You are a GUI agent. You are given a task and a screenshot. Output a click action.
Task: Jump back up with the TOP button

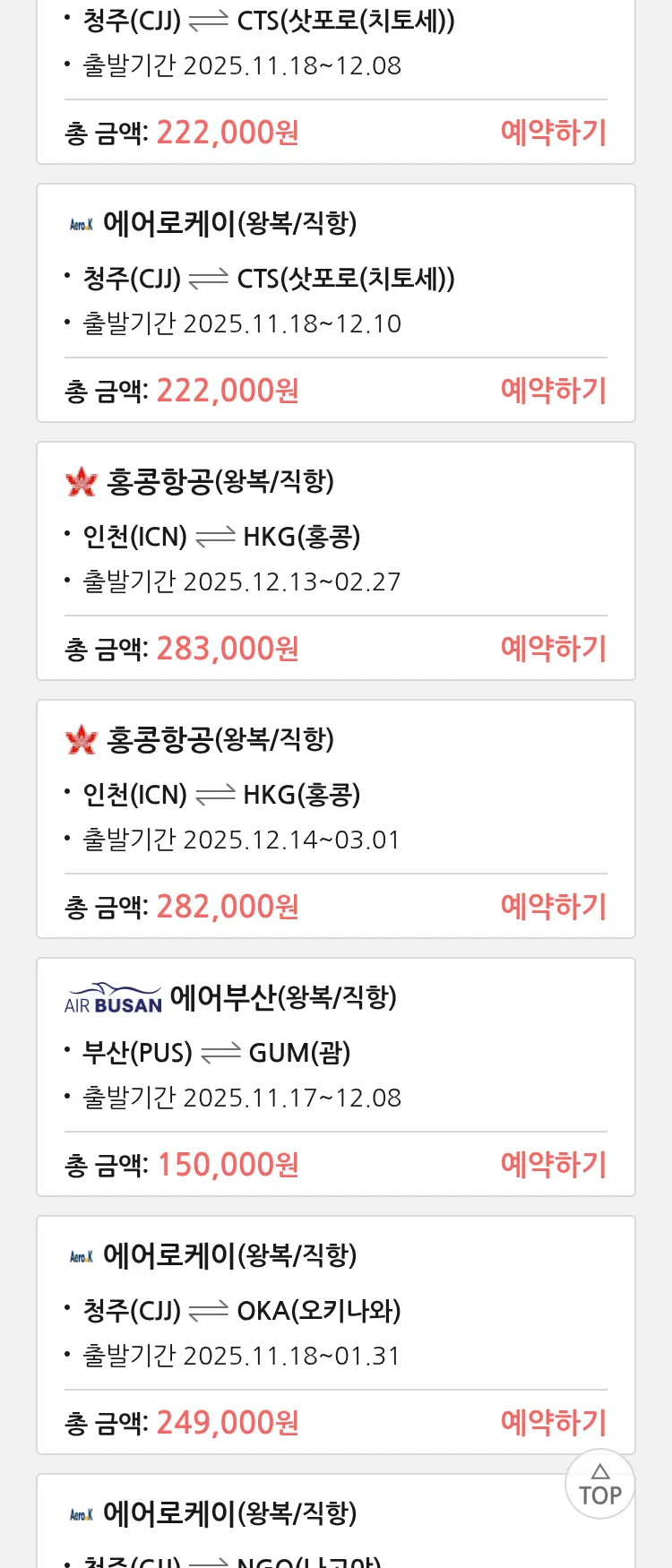tap(599, 1485)
